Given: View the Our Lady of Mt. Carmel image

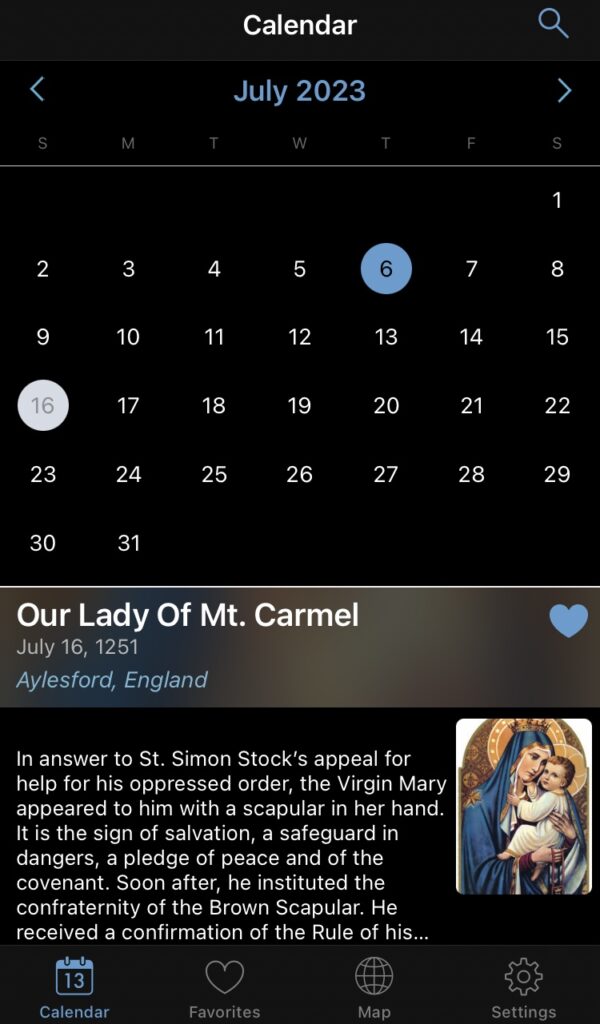Looking at the screenshot, I should [523, 806].
